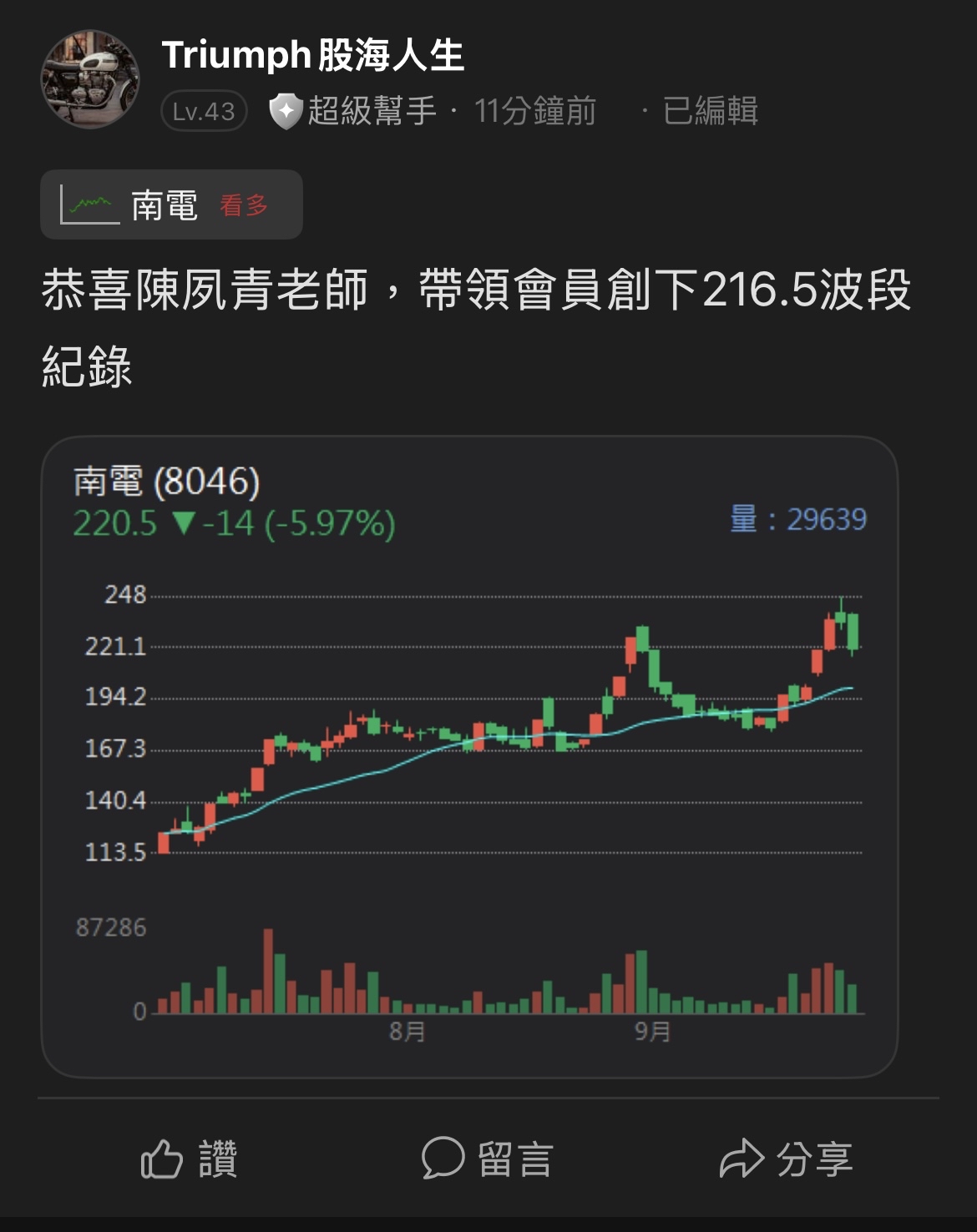Open the Triumph 股海人生 username link
This screenshot has width=977, height=1232.
tap(312, 55)
